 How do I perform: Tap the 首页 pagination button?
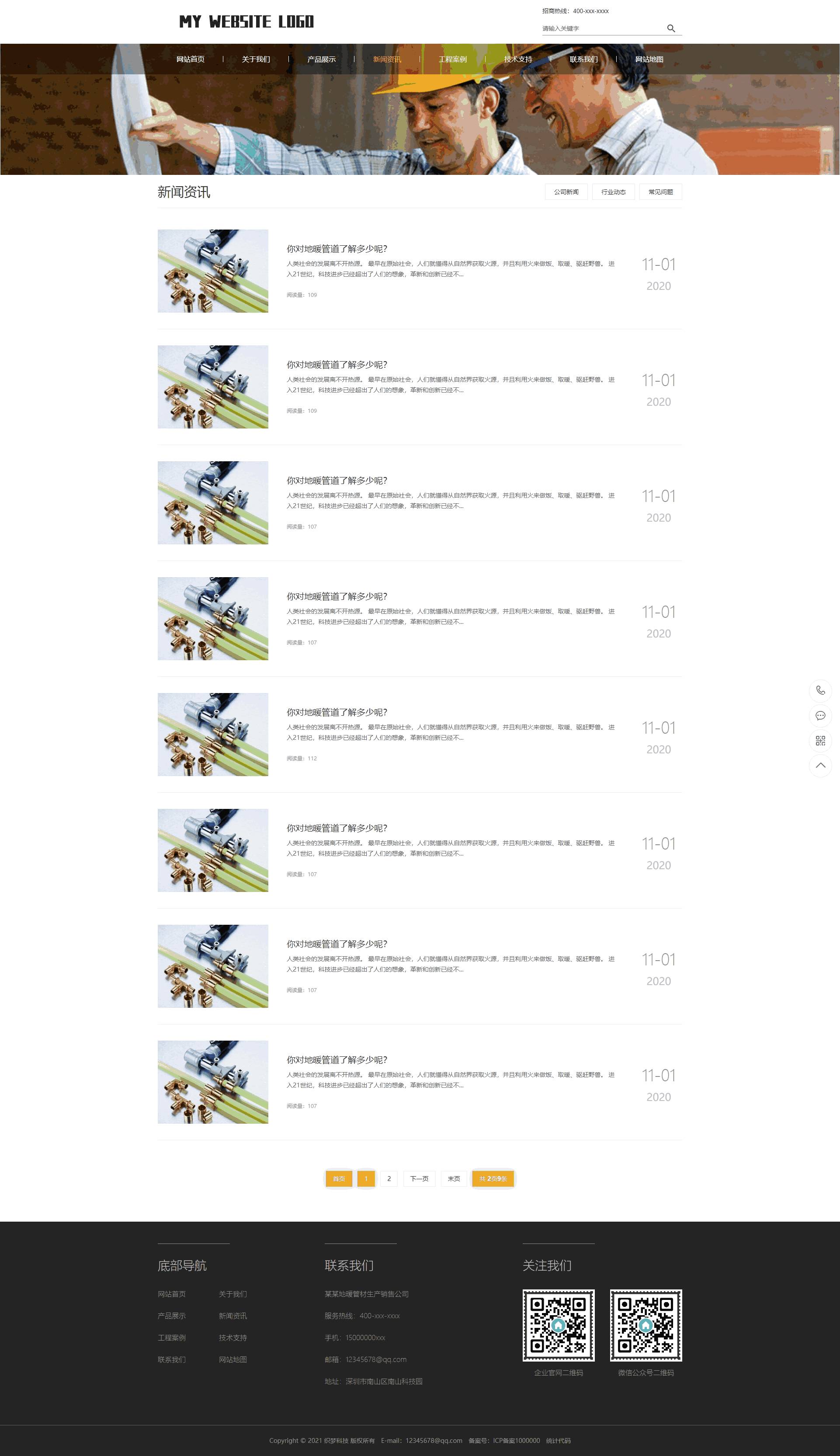(339, 1178)
